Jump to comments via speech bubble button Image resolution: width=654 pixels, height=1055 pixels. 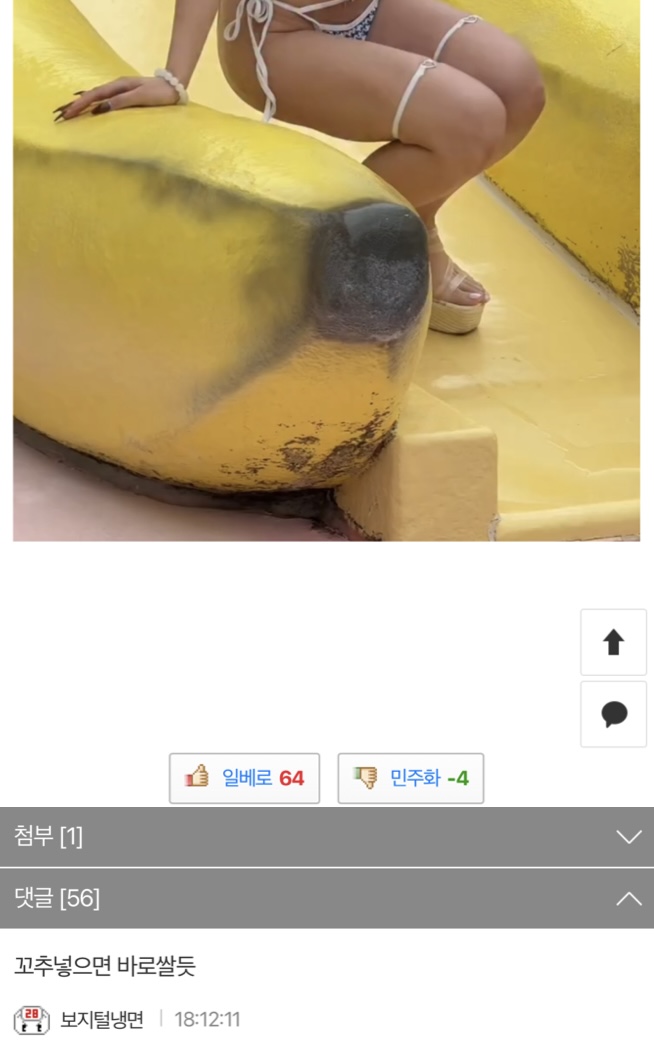[613, 714]
